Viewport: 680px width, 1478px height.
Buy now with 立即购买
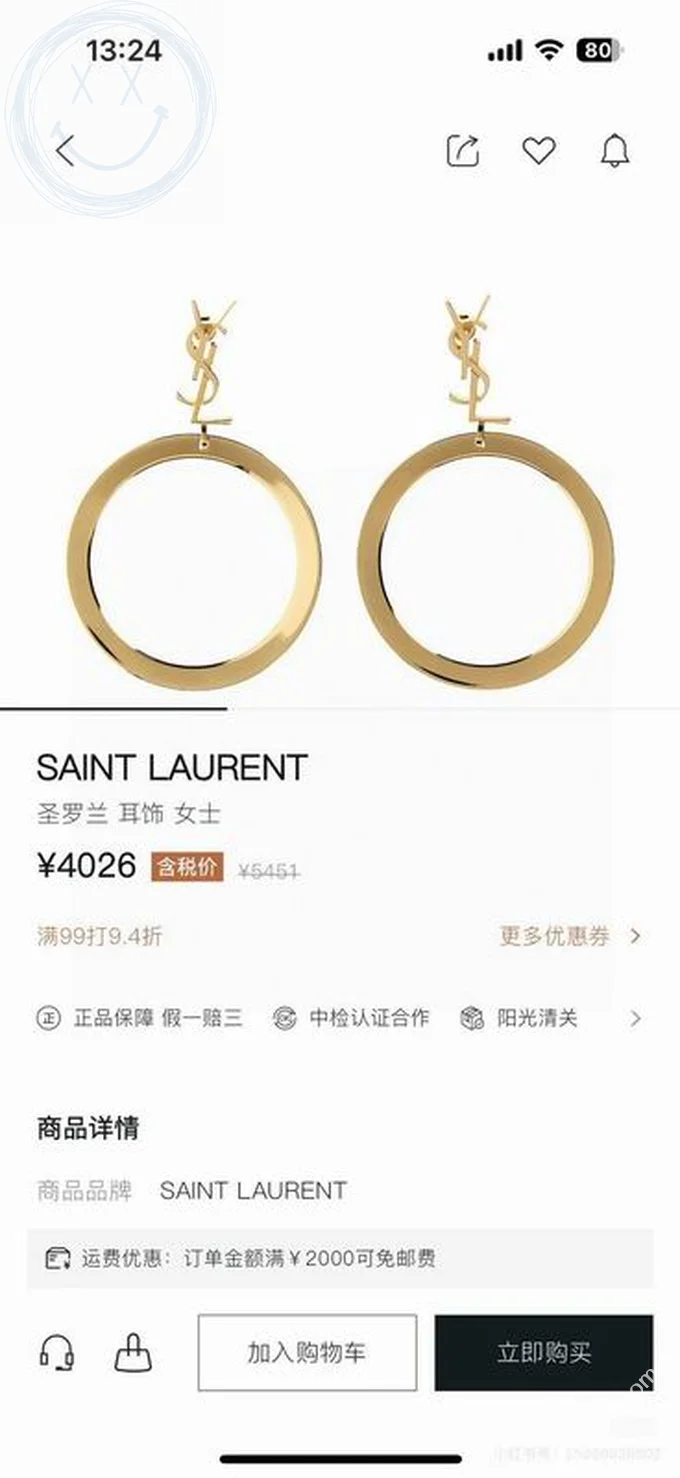click(544, 1353)
